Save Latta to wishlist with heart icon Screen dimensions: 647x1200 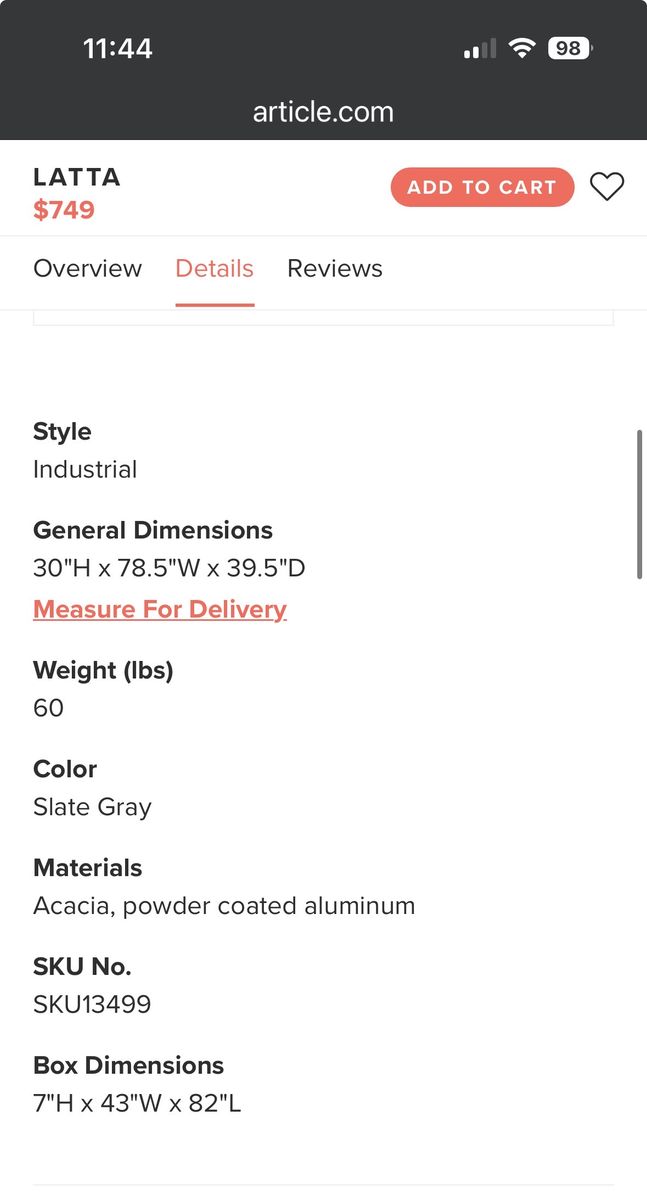(606, 187)
